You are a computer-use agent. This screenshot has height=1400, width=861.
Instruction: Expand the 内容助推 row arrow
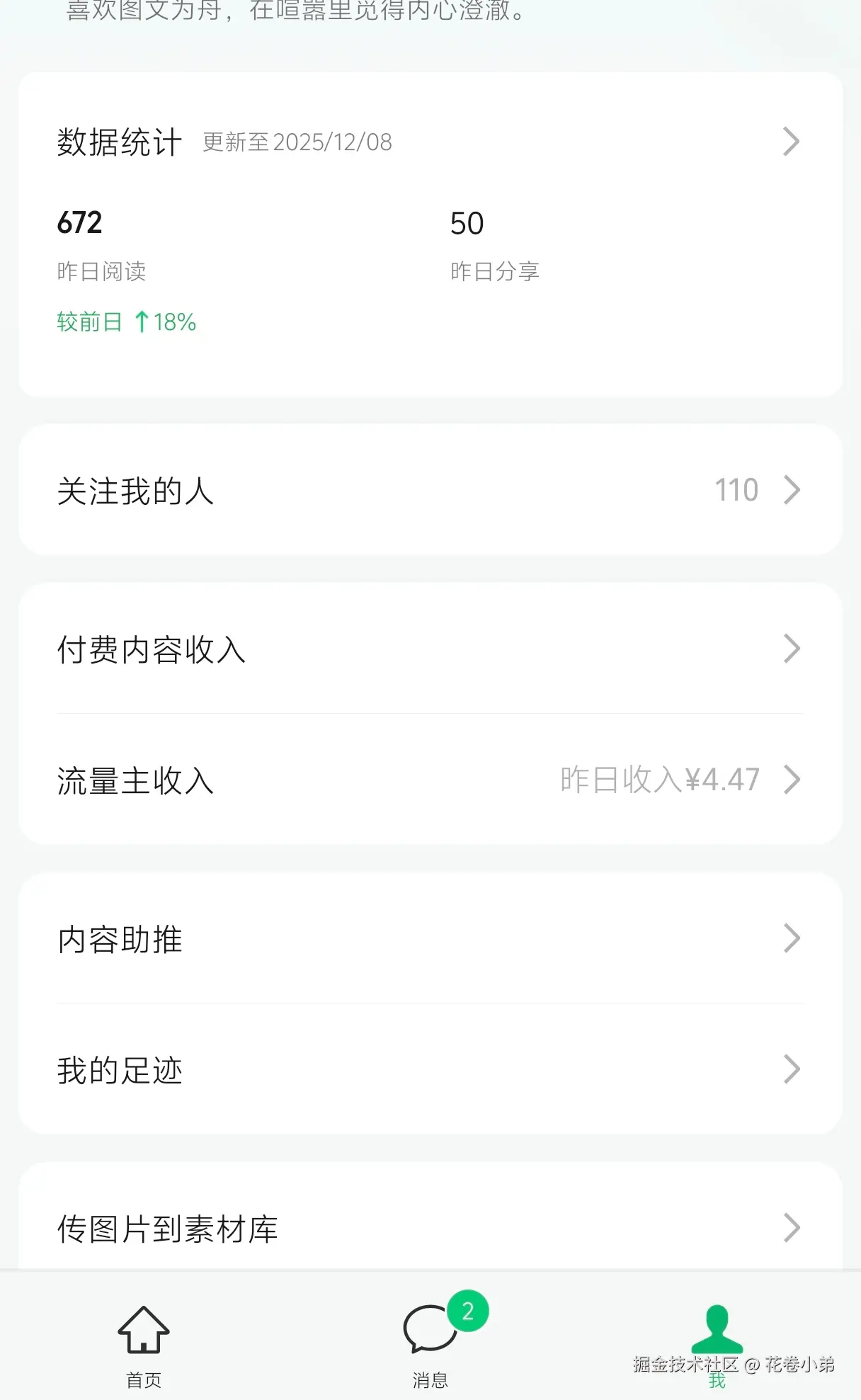(x=791, y=938)
